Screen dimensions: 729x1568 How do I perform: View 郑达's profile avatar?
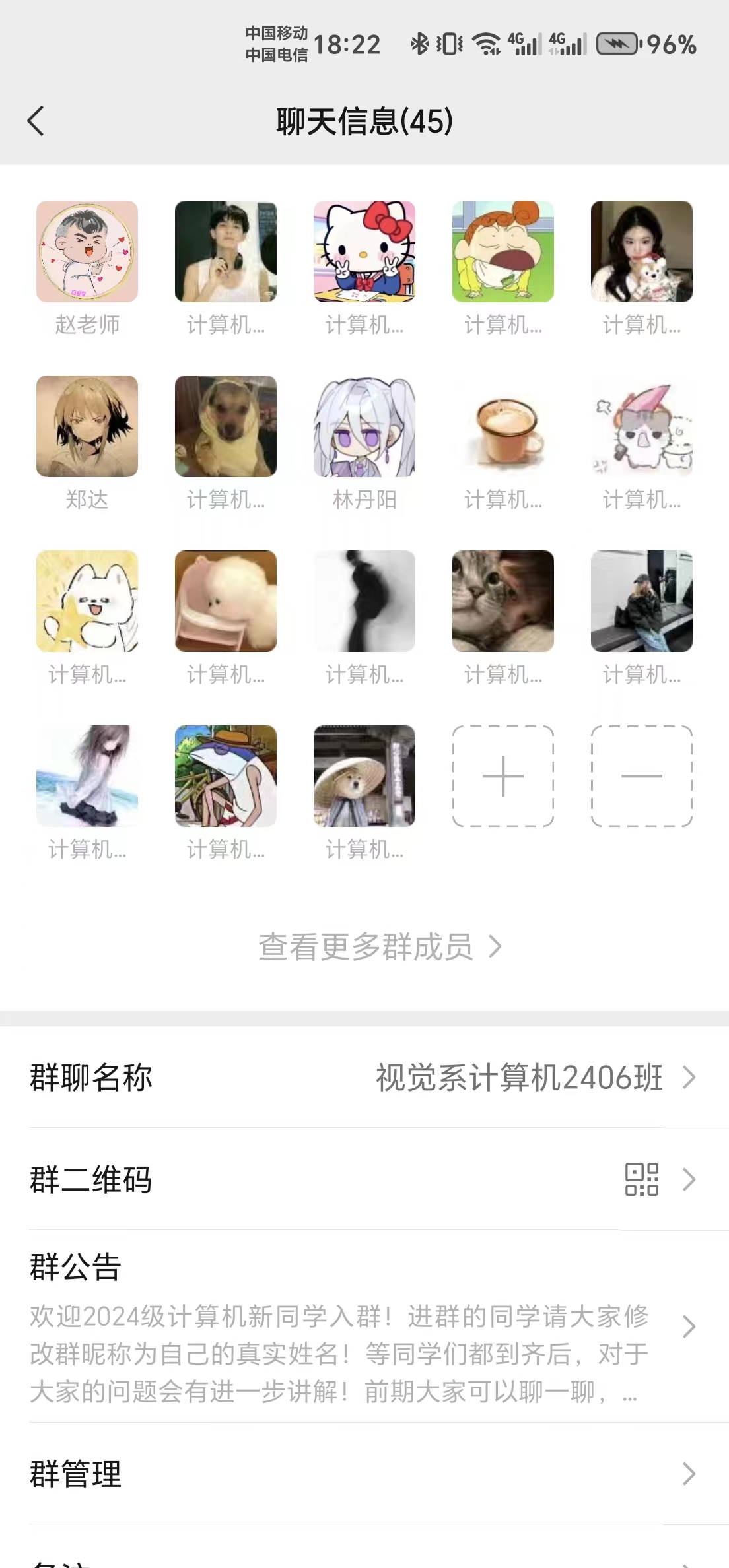coord(87,426)
